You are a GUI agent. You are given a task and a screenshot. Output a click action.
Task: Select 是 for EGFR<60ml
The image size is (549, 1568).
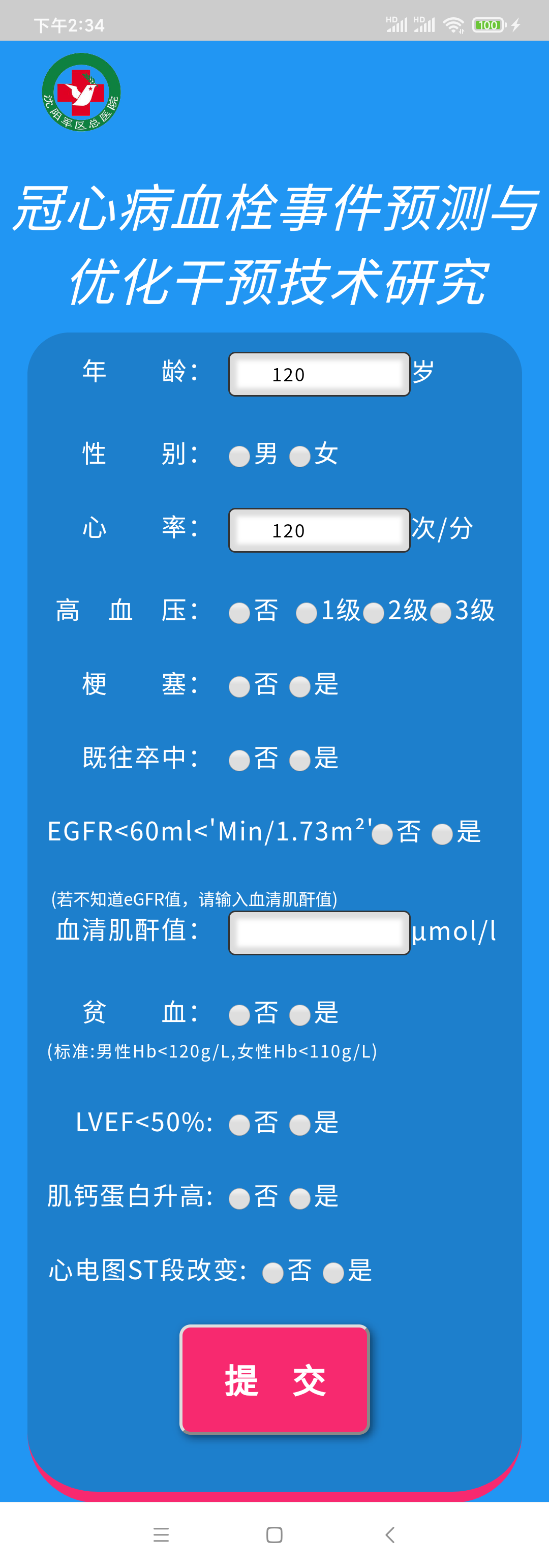[x=442, y=834]
